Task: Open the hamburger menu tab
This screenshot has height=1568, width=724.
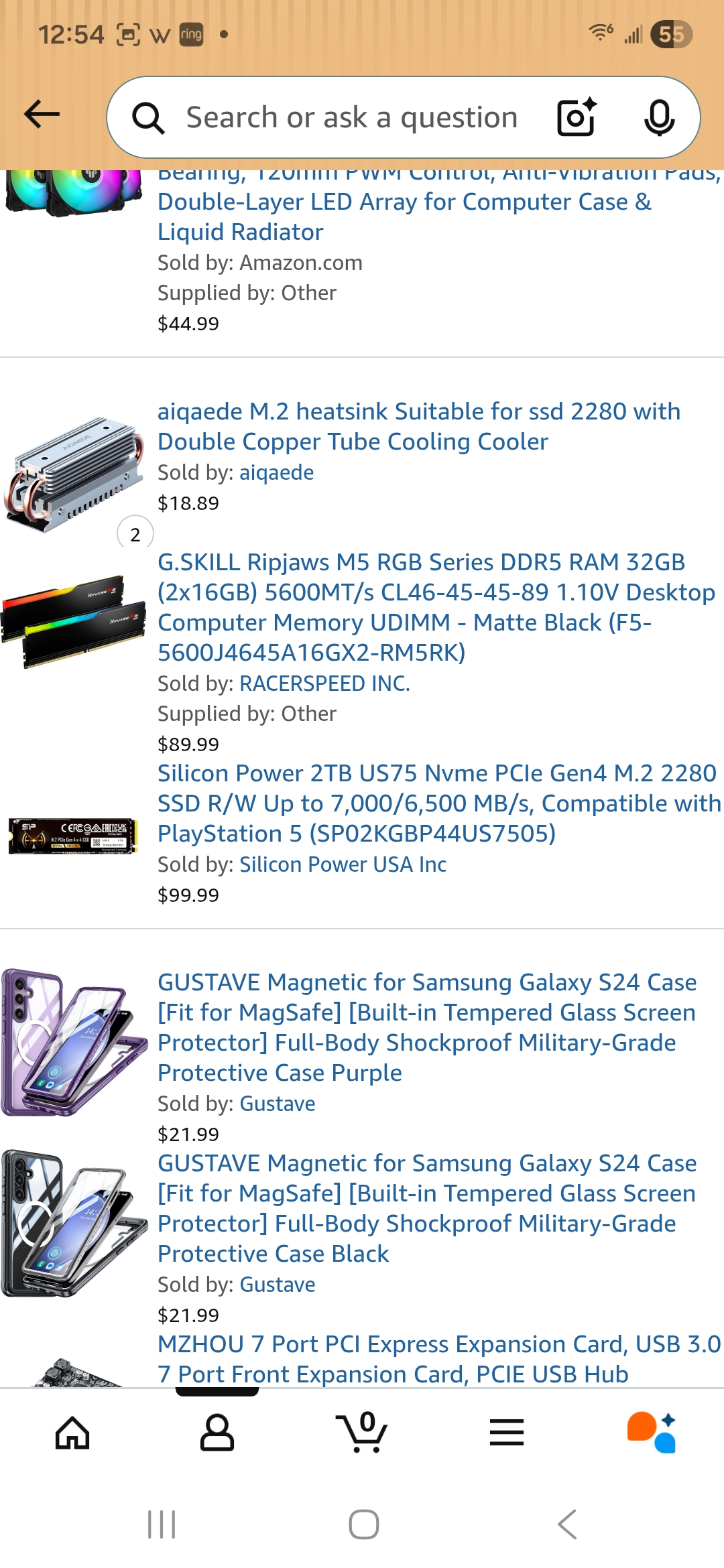Action: click(x=507, y=1433)
